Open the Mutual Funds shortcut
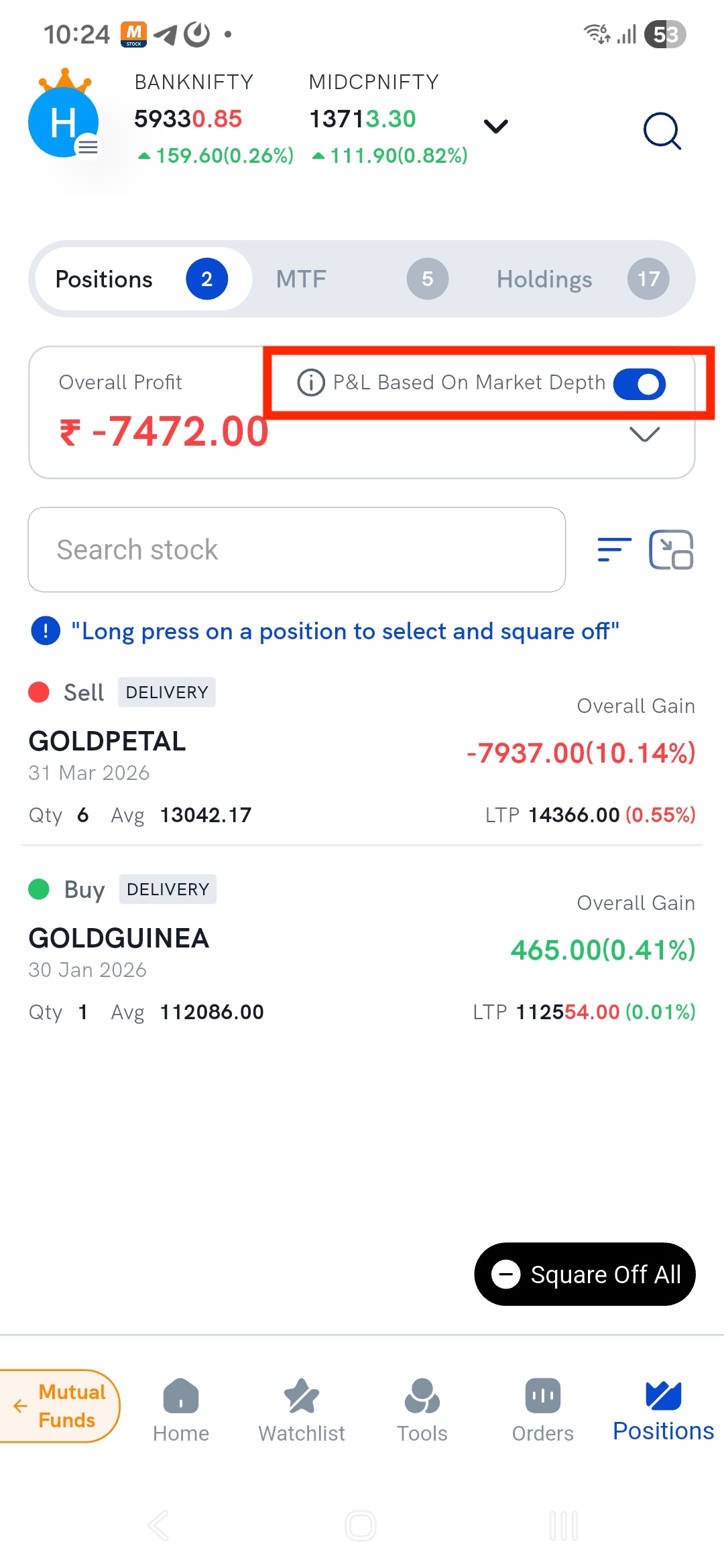The width and height of the screenshot is (724, 1568). pos(60,1406)
